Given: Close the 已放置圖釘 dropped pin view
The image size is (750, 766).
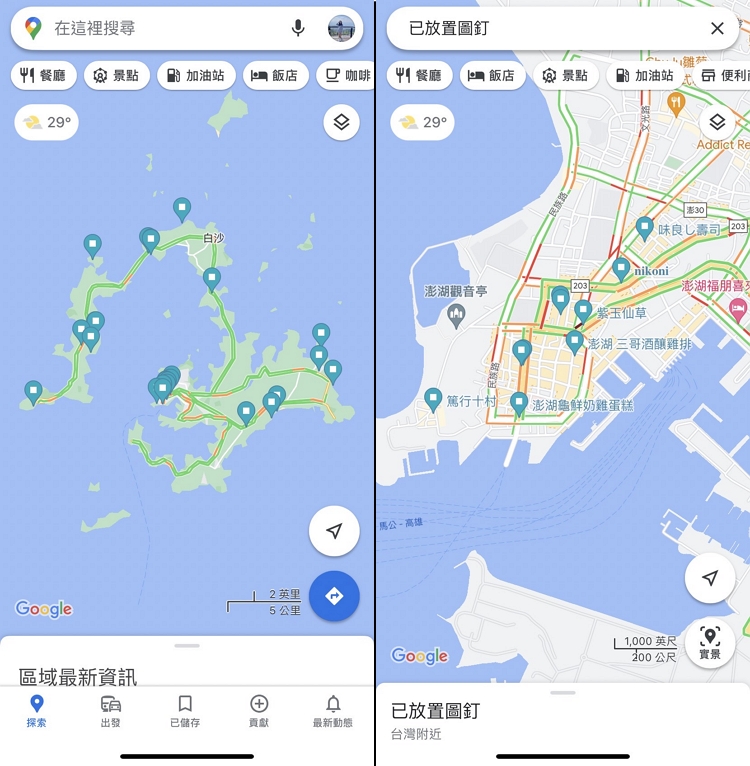Looking at the screenshot, I should click(x=717, y=28).
